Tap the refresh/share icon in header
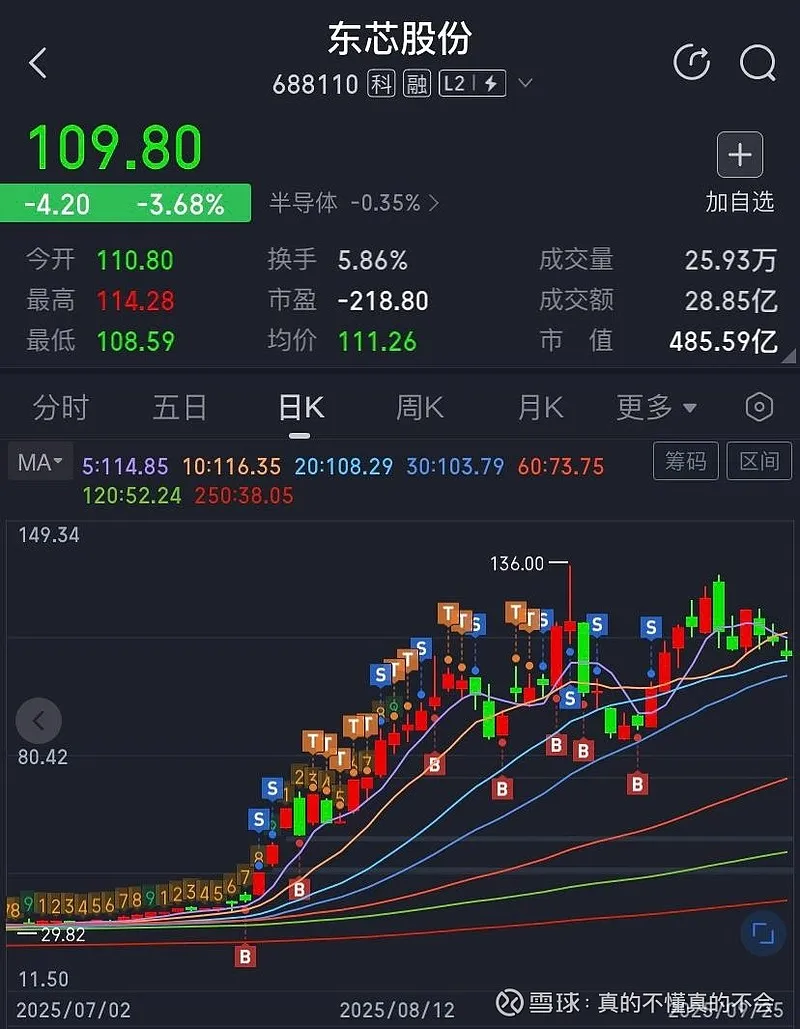The height and width of the screenshot is (1029, 800). pyautogui.click(x=691, y=63)
